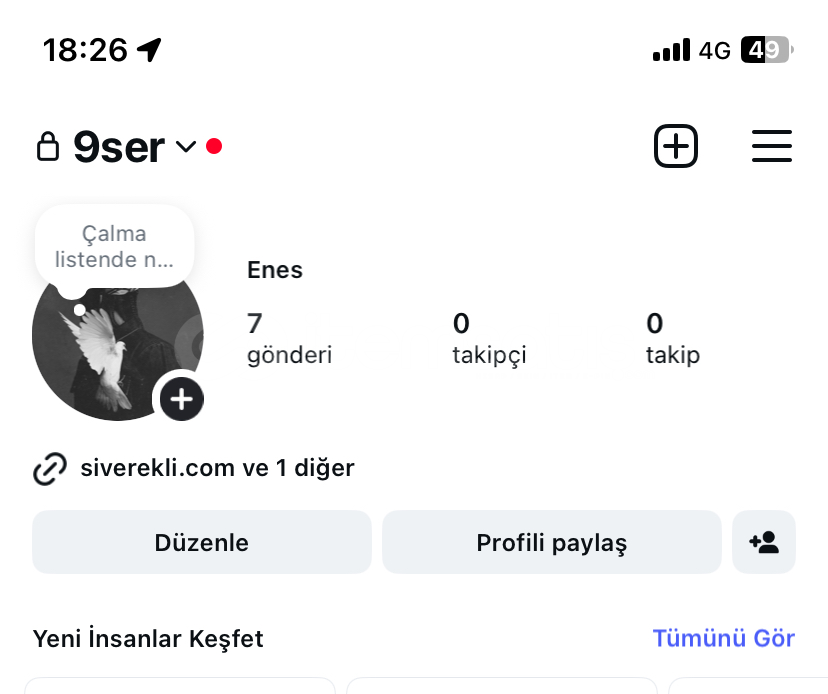The width and height of the screenshot is (828, 694).
Task: Open the add-person discover icon
Action: coord(764,542)
